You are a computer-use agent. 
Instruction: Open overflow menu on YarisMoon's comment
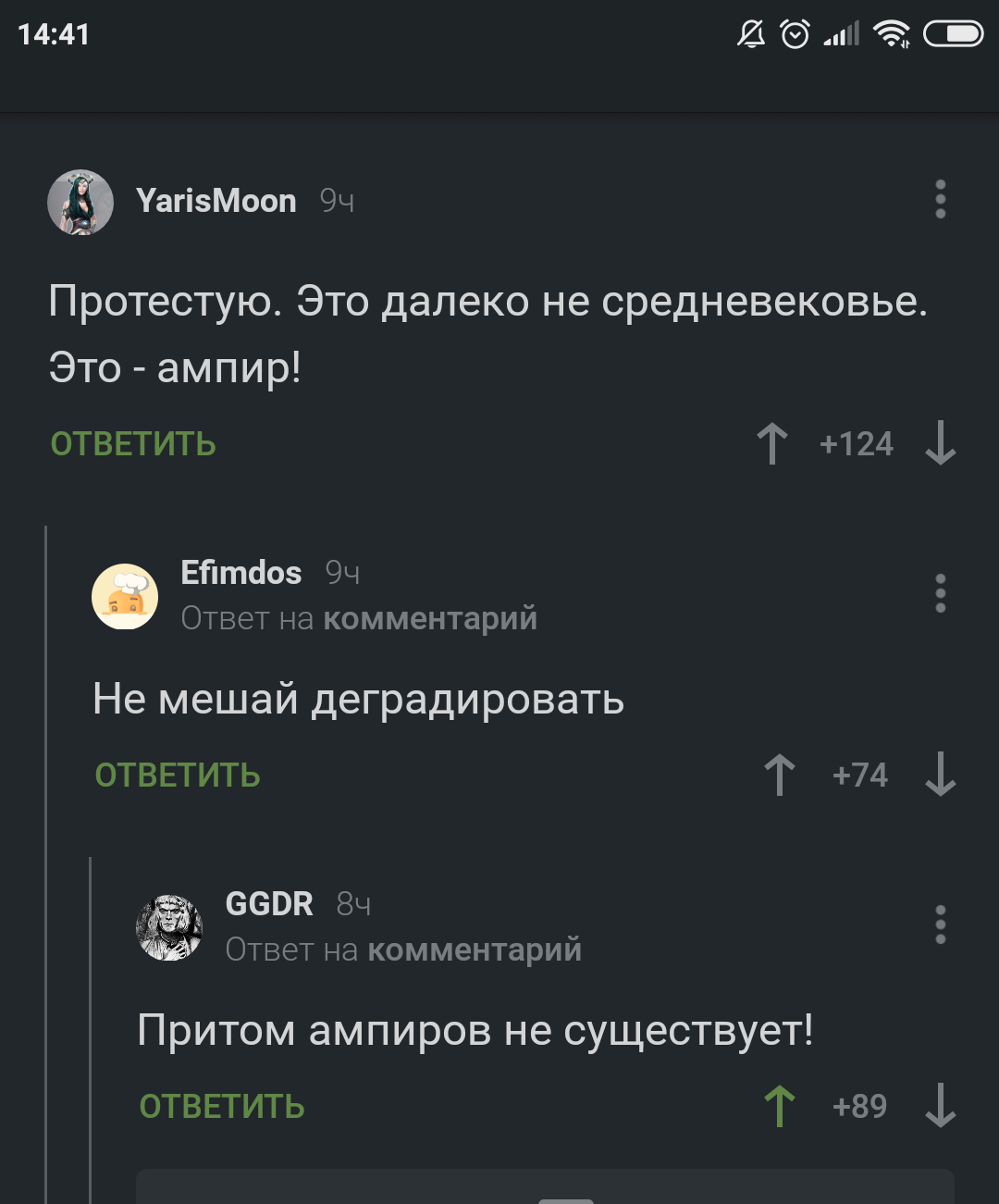(940, 199)
